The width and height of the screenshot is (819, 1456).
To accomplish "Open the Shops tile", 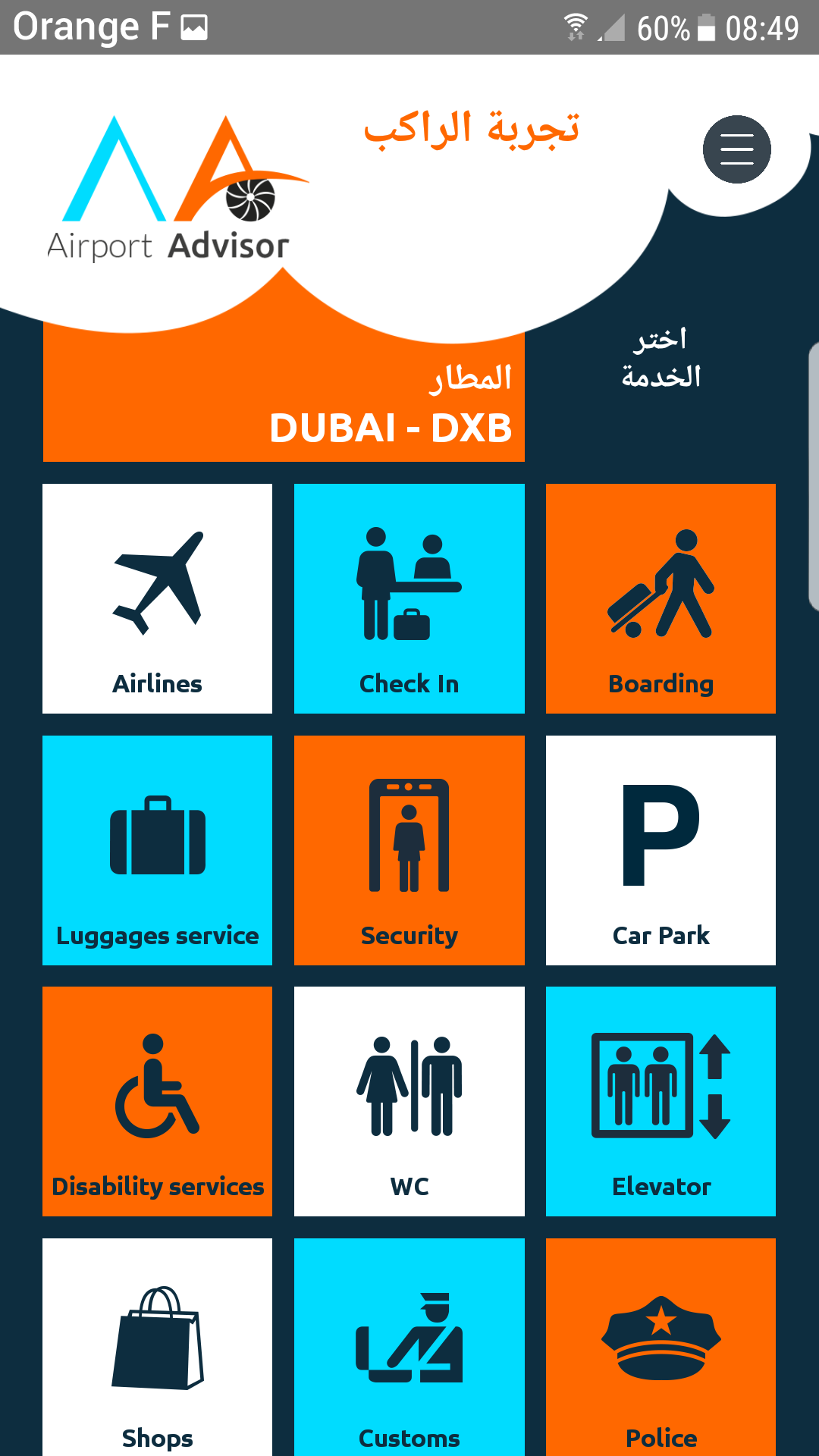I will click(157, 1347).
